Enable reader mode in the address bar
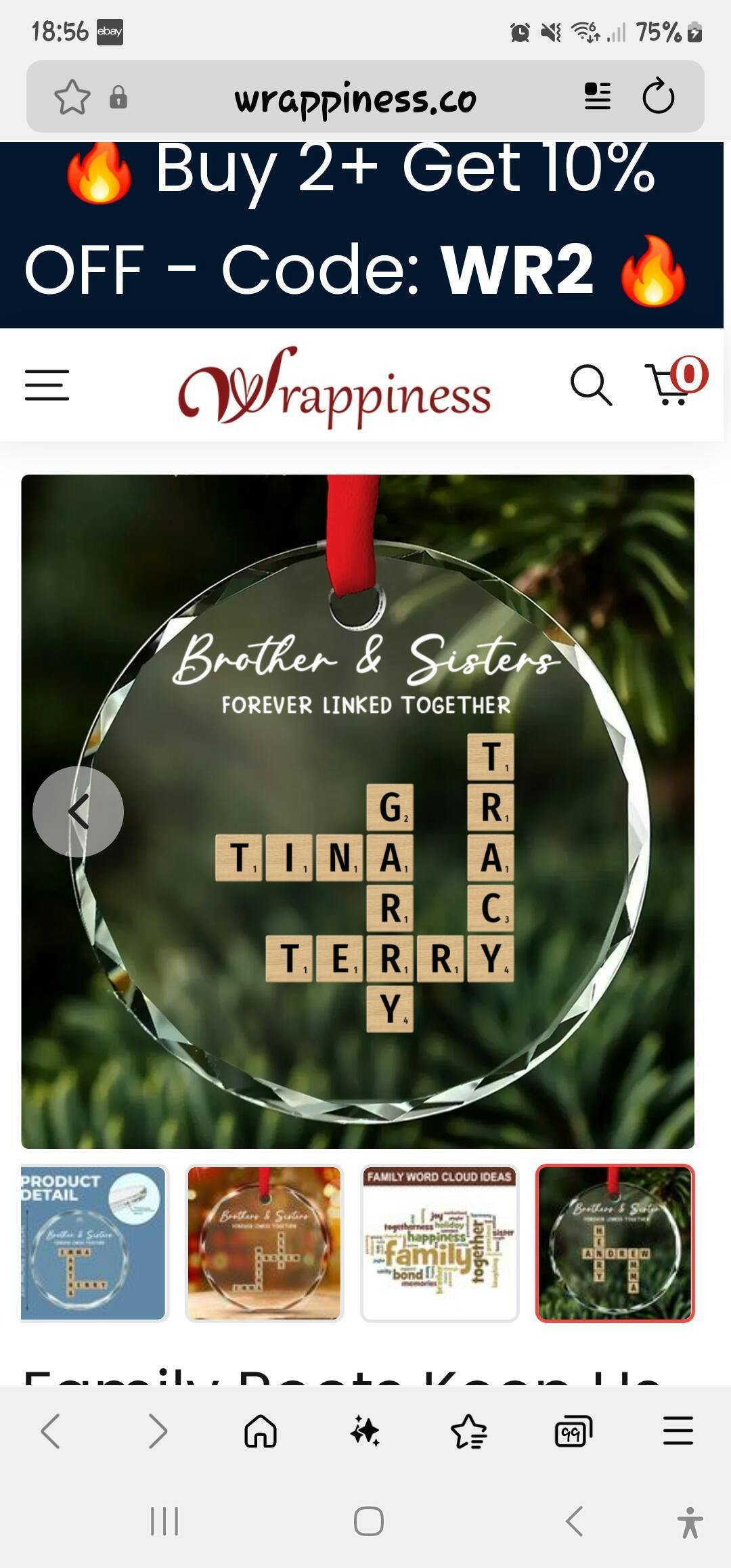Screen dimensions: 731x1568 (x=597, y=96)
